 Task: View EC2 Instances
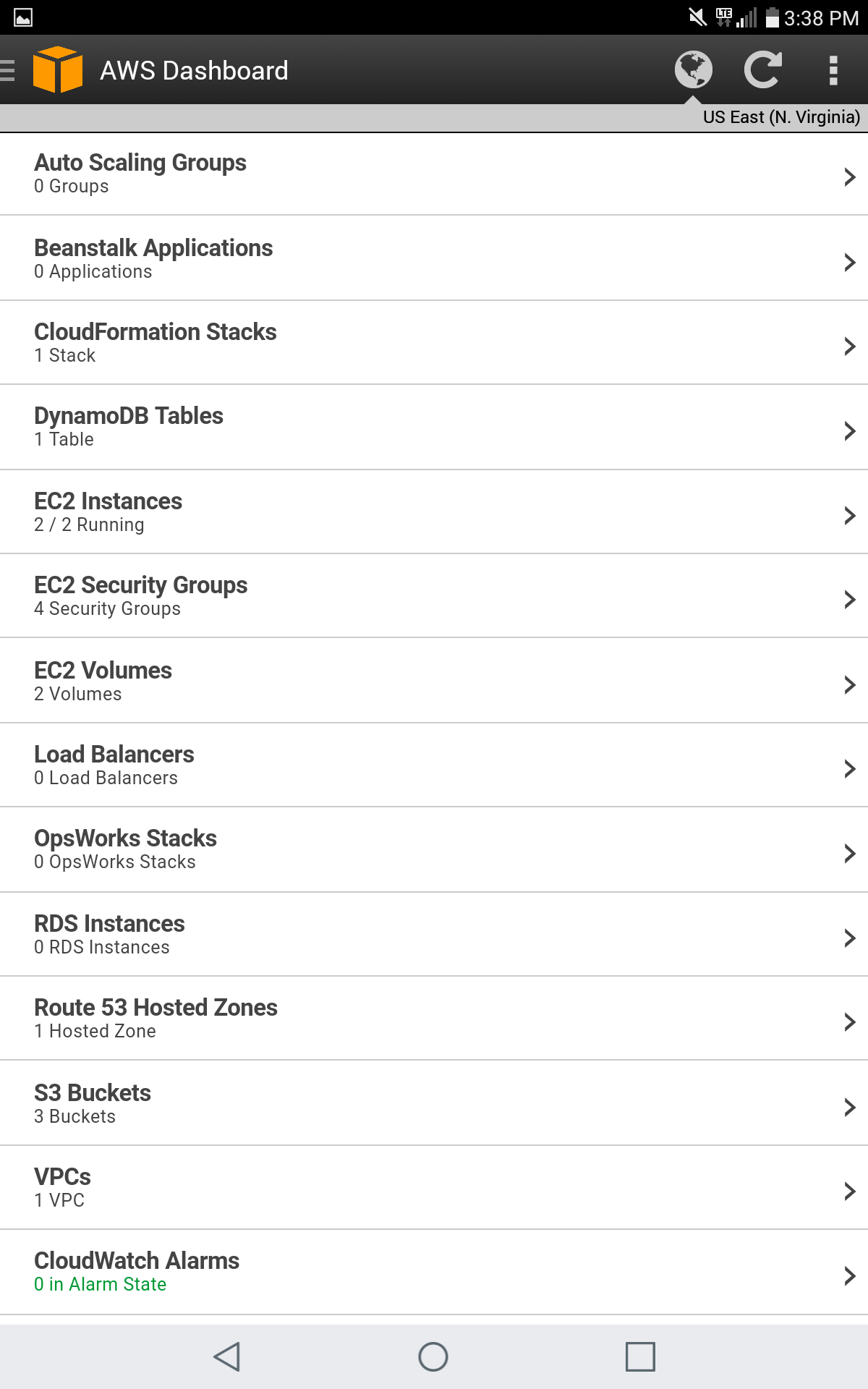(434, 512)
